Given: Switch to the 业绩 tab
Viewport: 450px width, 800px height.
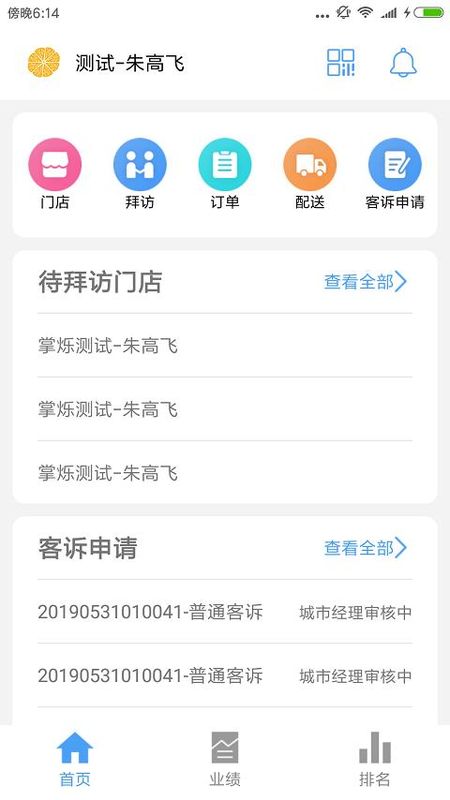Looking at the screenshot, I should click(x=225, y=760).
